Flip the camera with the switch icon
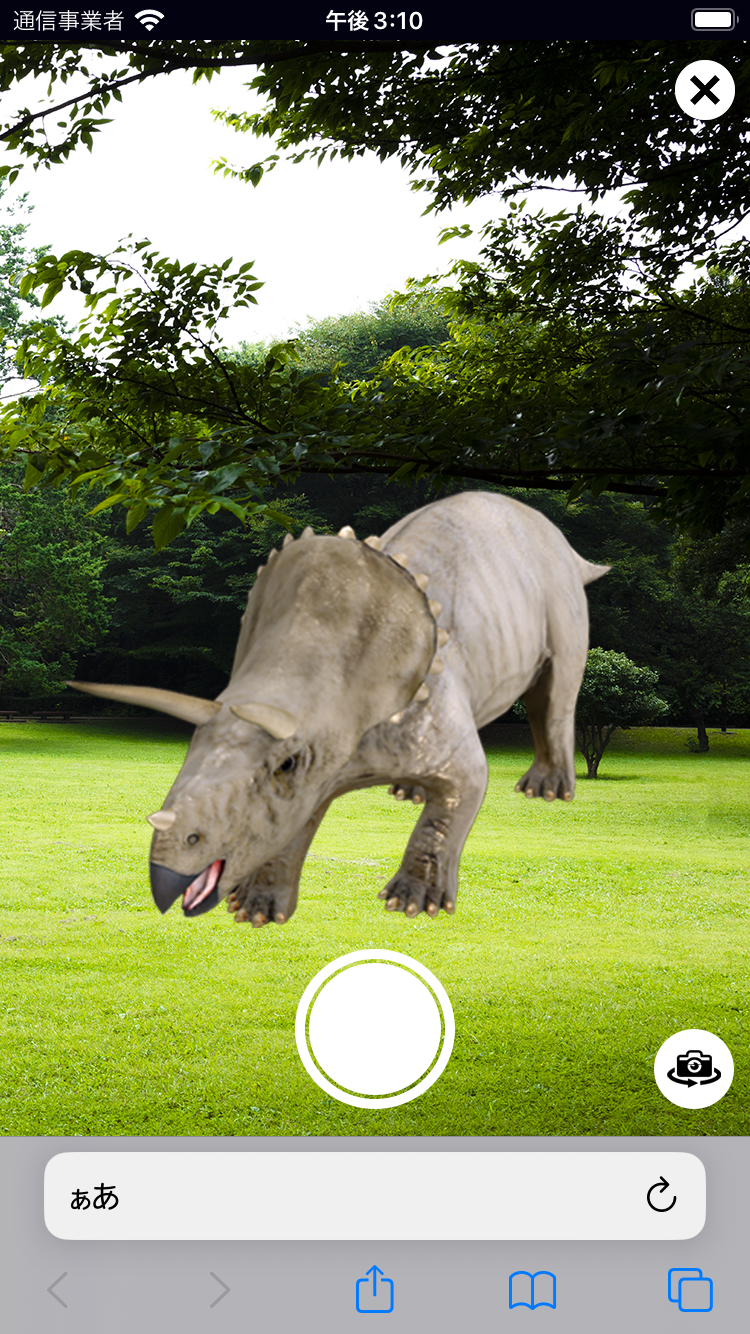 coord(693,1068)
